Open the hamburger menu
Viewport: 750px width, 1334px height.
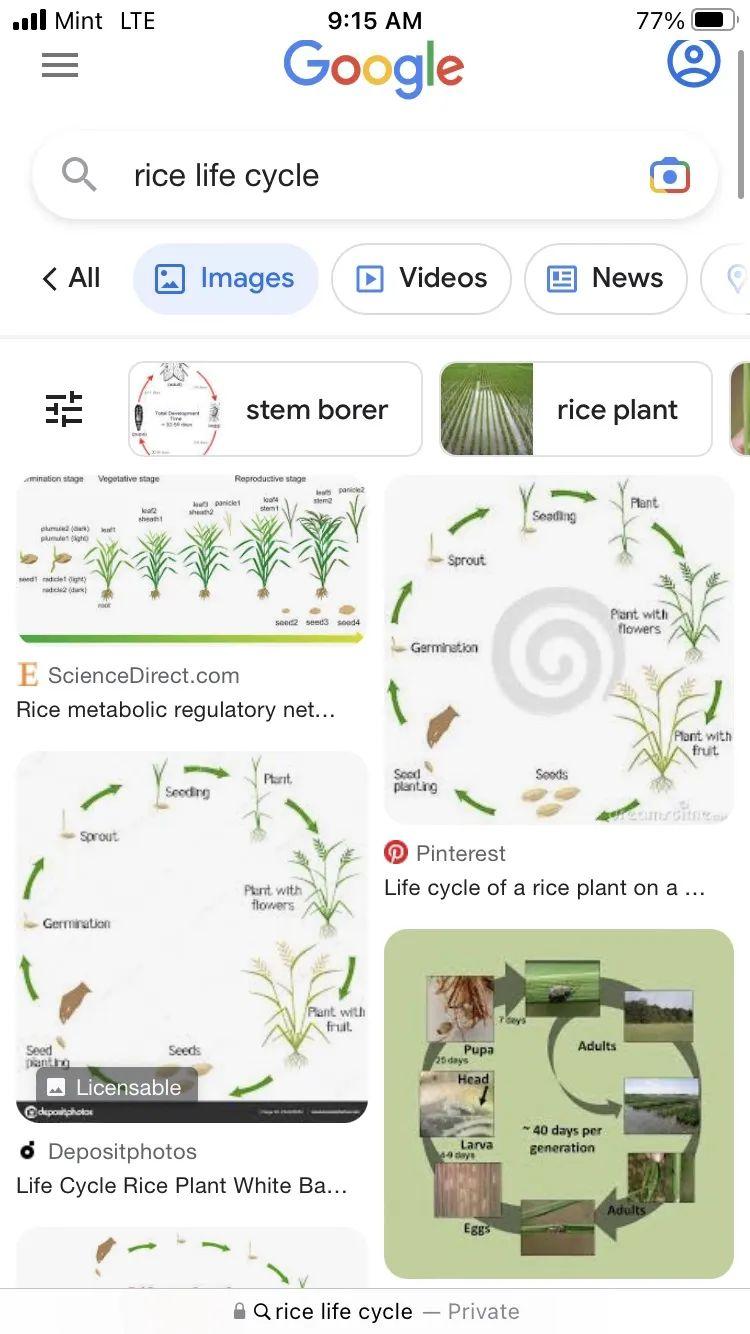tap(60, 66)
